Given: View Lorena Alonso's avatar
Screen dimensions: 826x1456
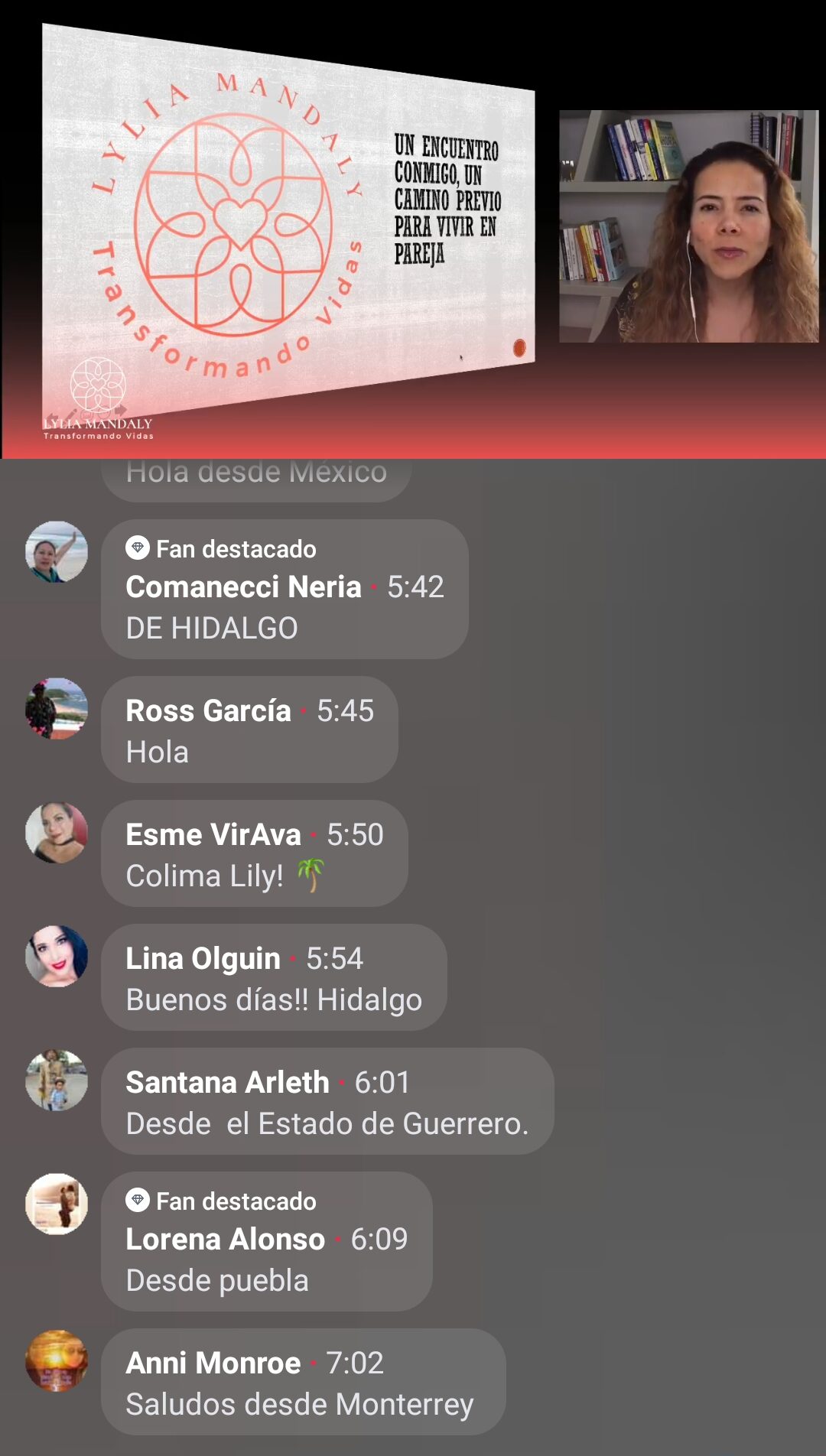Looking at the screenshot, I should pos(57,1204).
